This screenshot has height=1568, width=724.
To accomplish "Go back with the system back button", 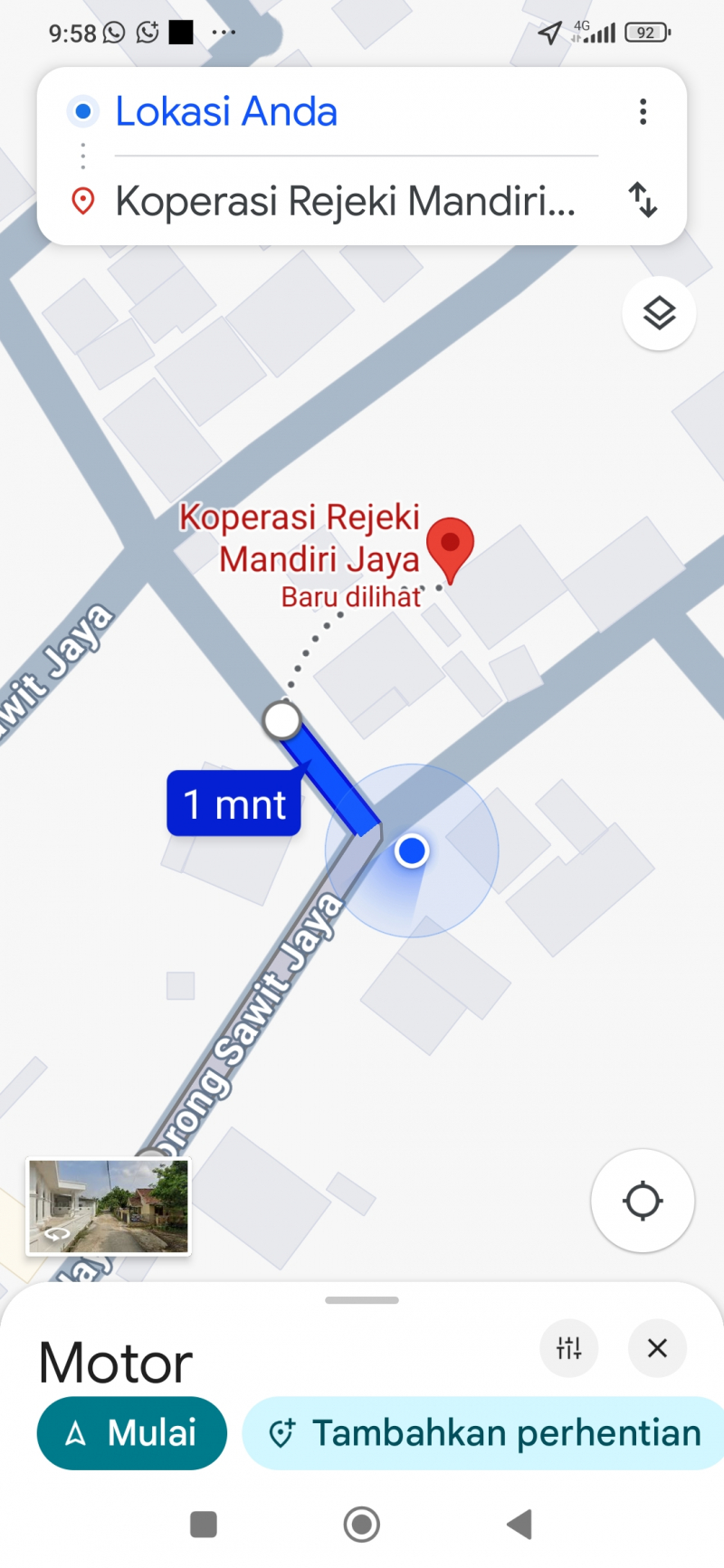I will coord(519,1525).
